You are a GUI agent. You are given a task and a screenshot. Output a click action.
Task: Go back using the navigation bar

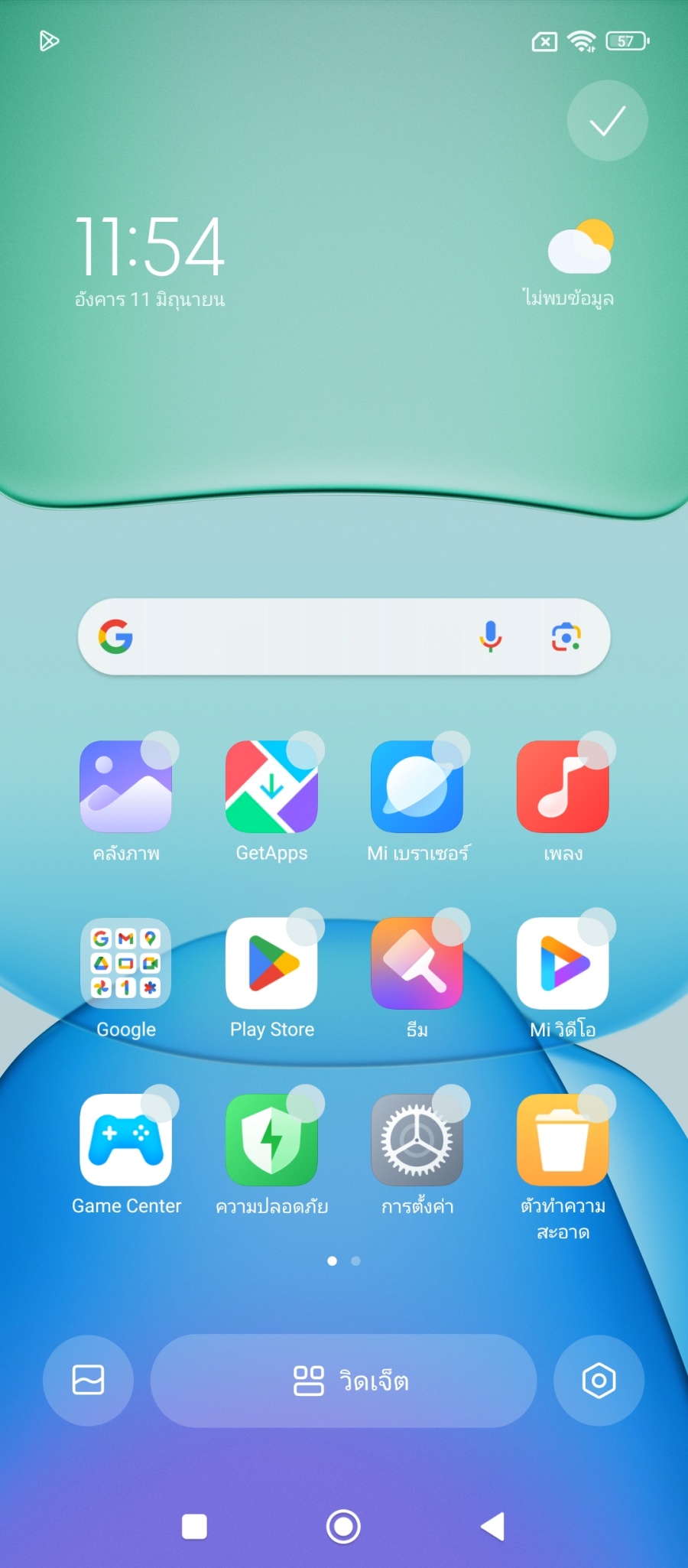click(x=493, y=1527)
